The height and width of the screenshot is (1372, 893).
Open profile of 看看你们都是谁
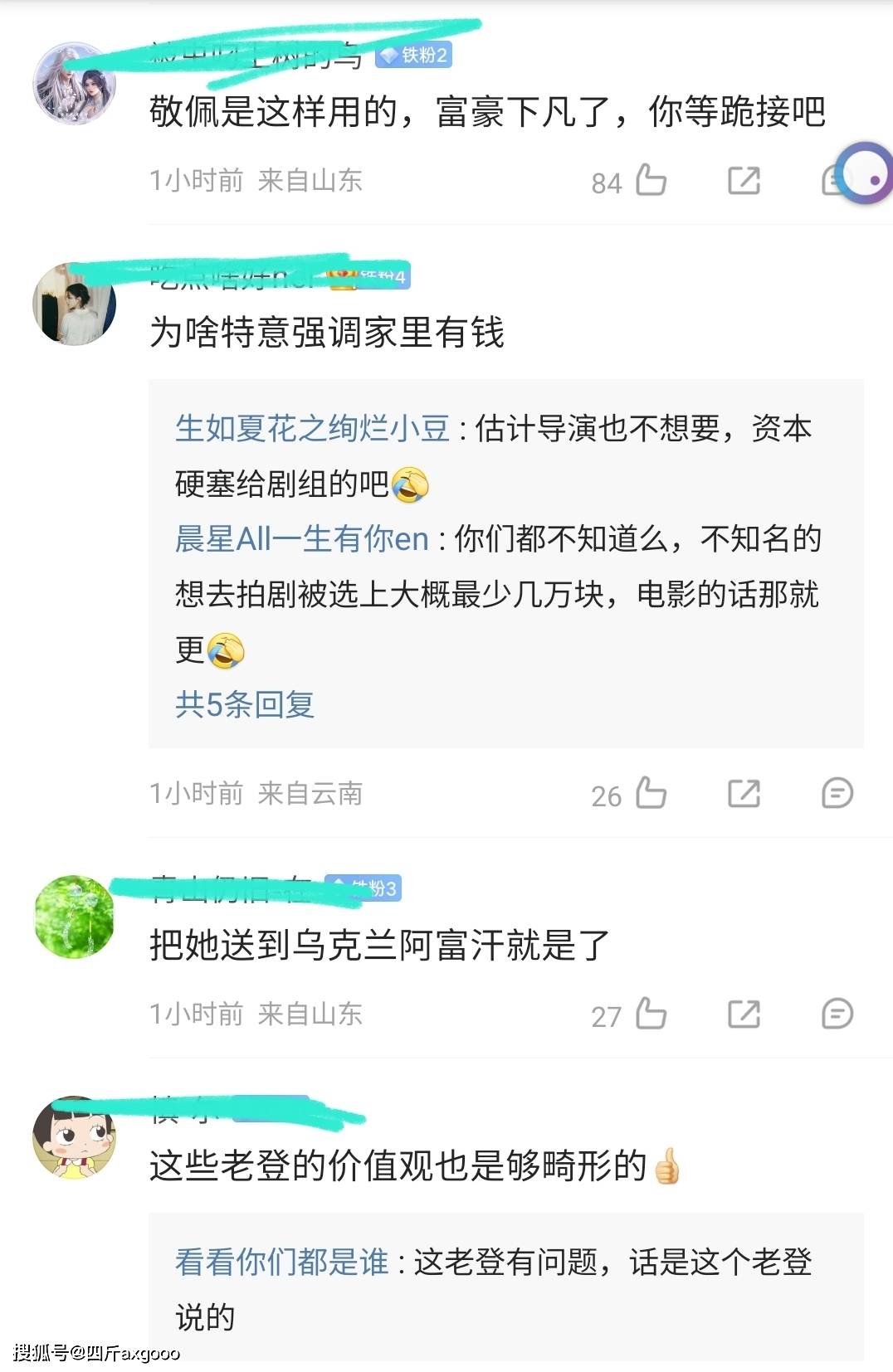coord(281,1263)
